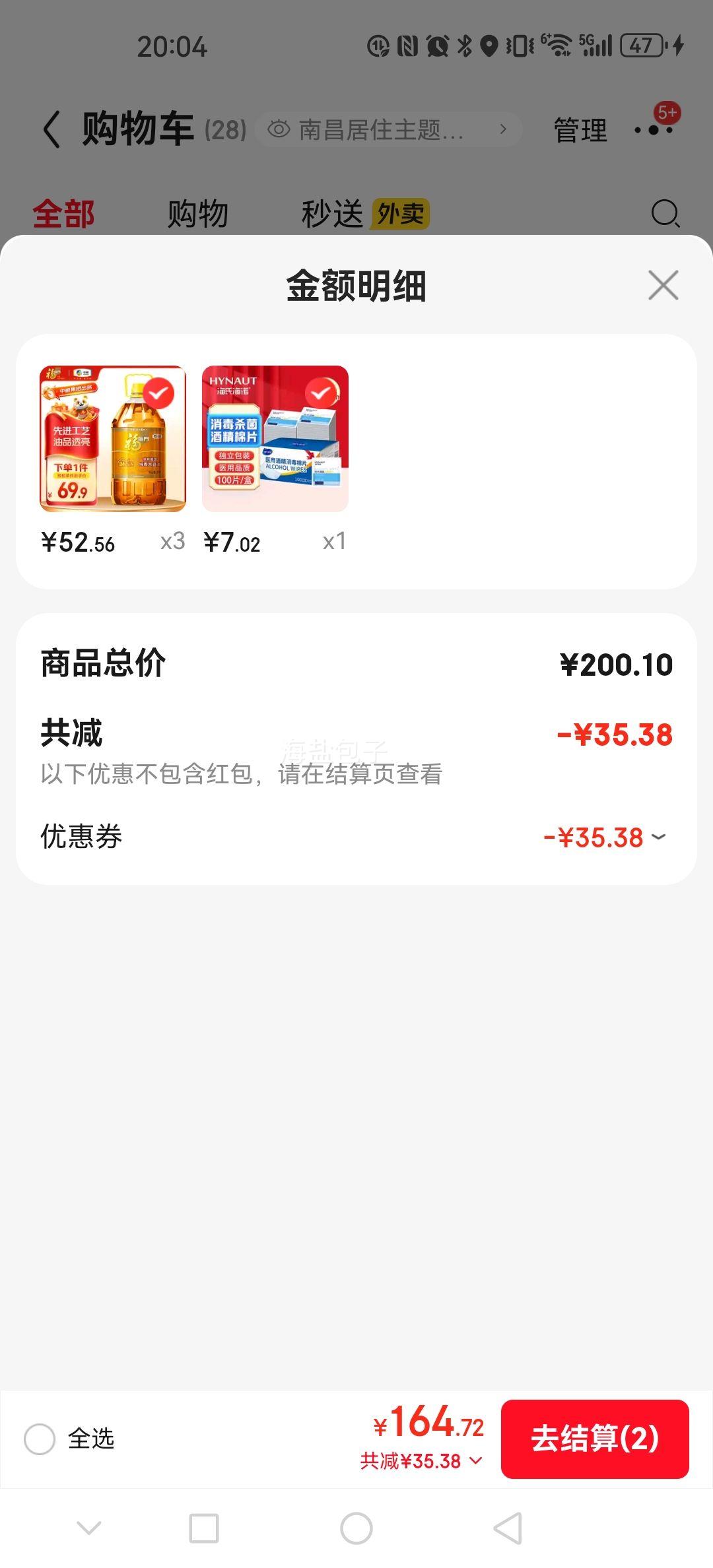Open the recent apps view
Viewport: 713px width, 1568px height.
pos(204,1528)
